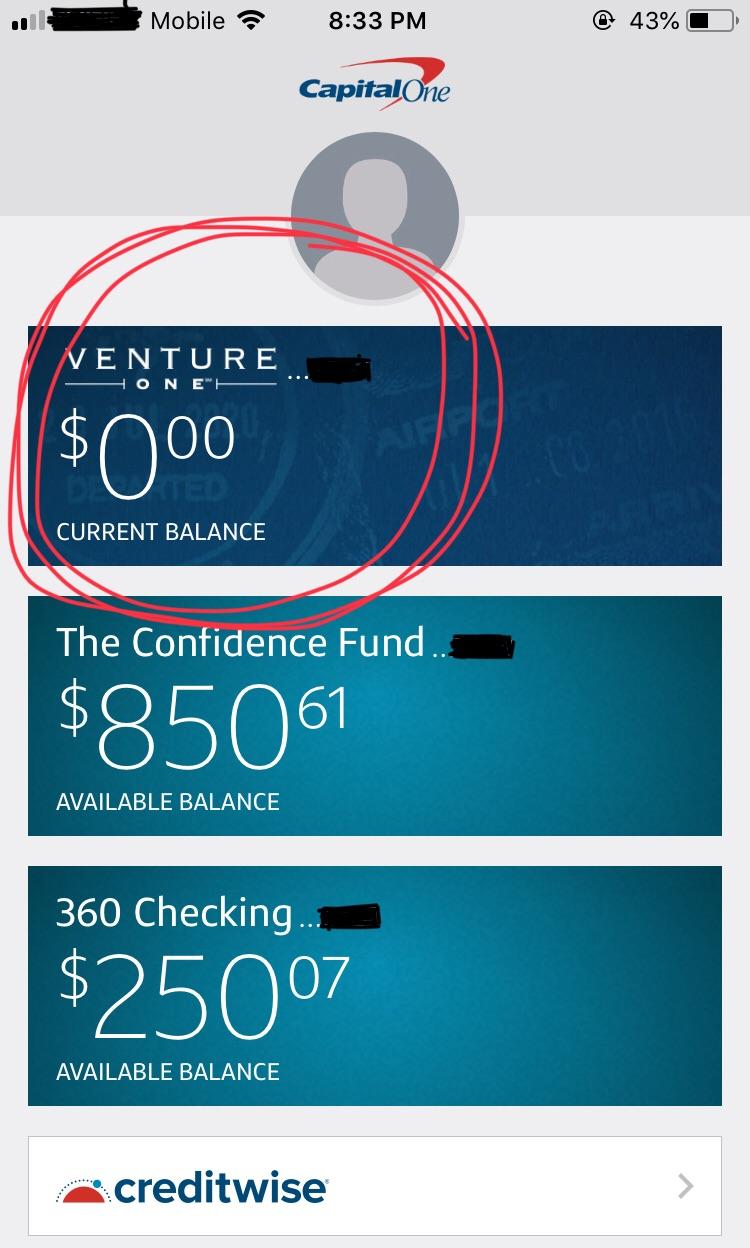The height and width of the screenshot is (1248, 750).
Task: Open the Venture One card account
Action: (375, 446)
